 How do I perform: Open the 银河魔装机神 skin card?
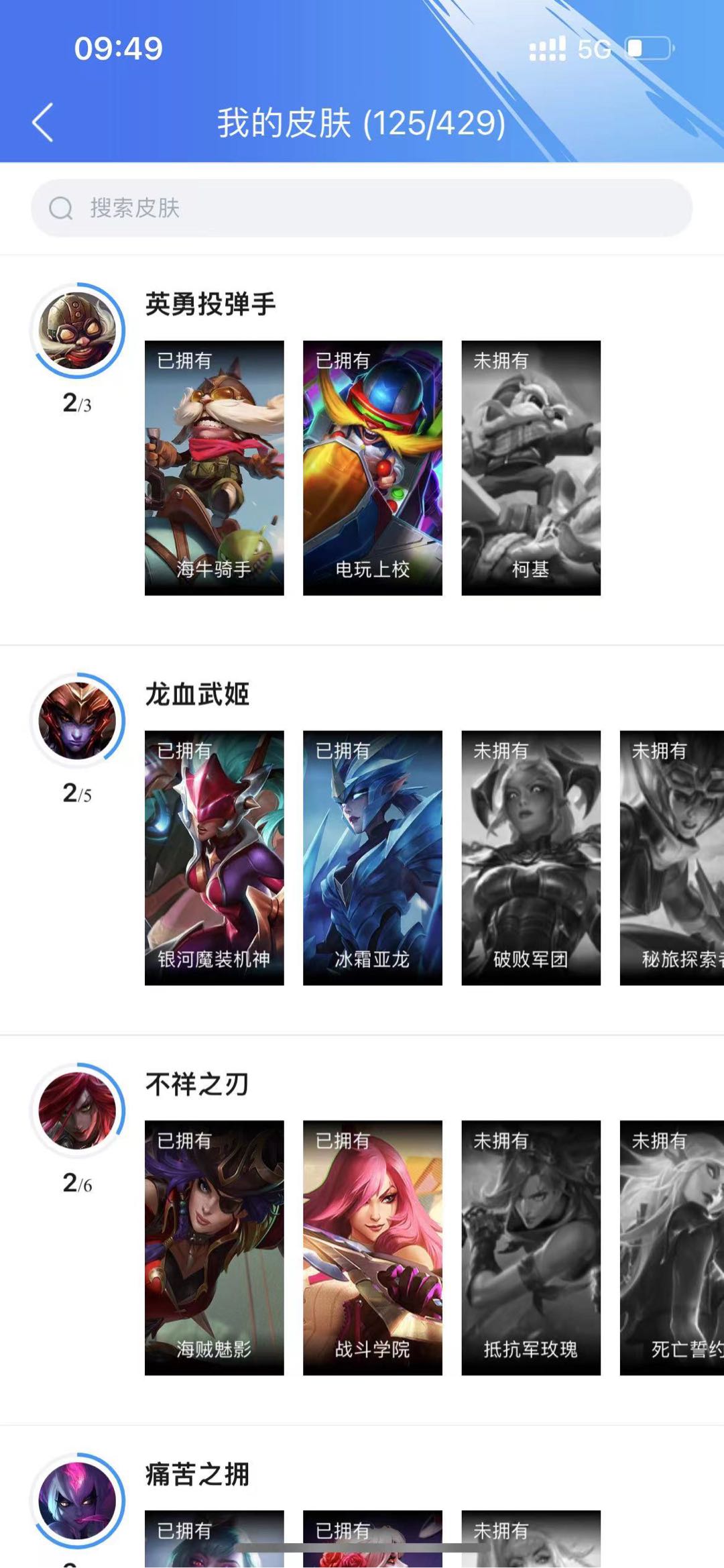(214, 857)
